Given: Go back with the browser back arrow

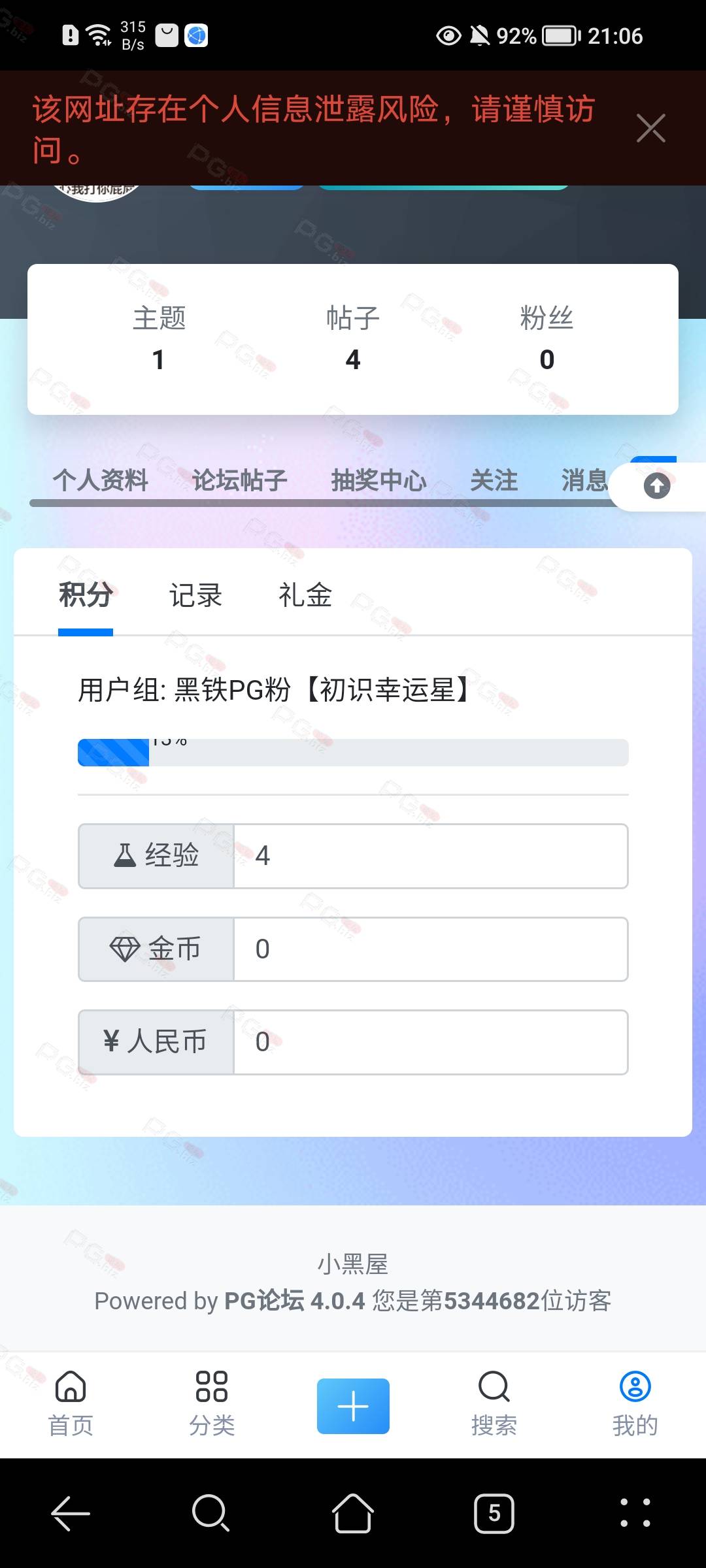Looking at the screenshot, I should (x=71, y=1513).
